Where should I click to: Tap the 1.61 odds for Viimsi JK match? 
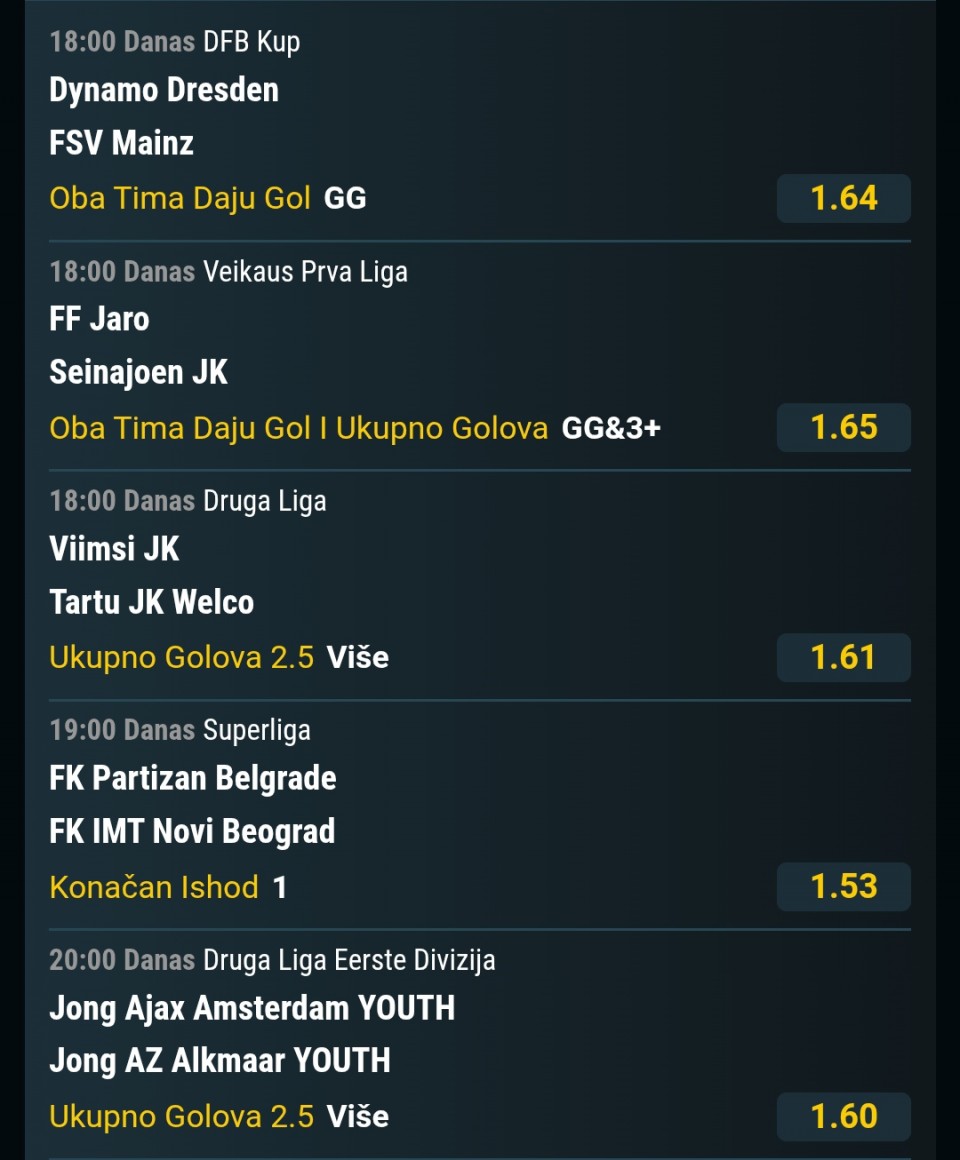pos(843,657)
